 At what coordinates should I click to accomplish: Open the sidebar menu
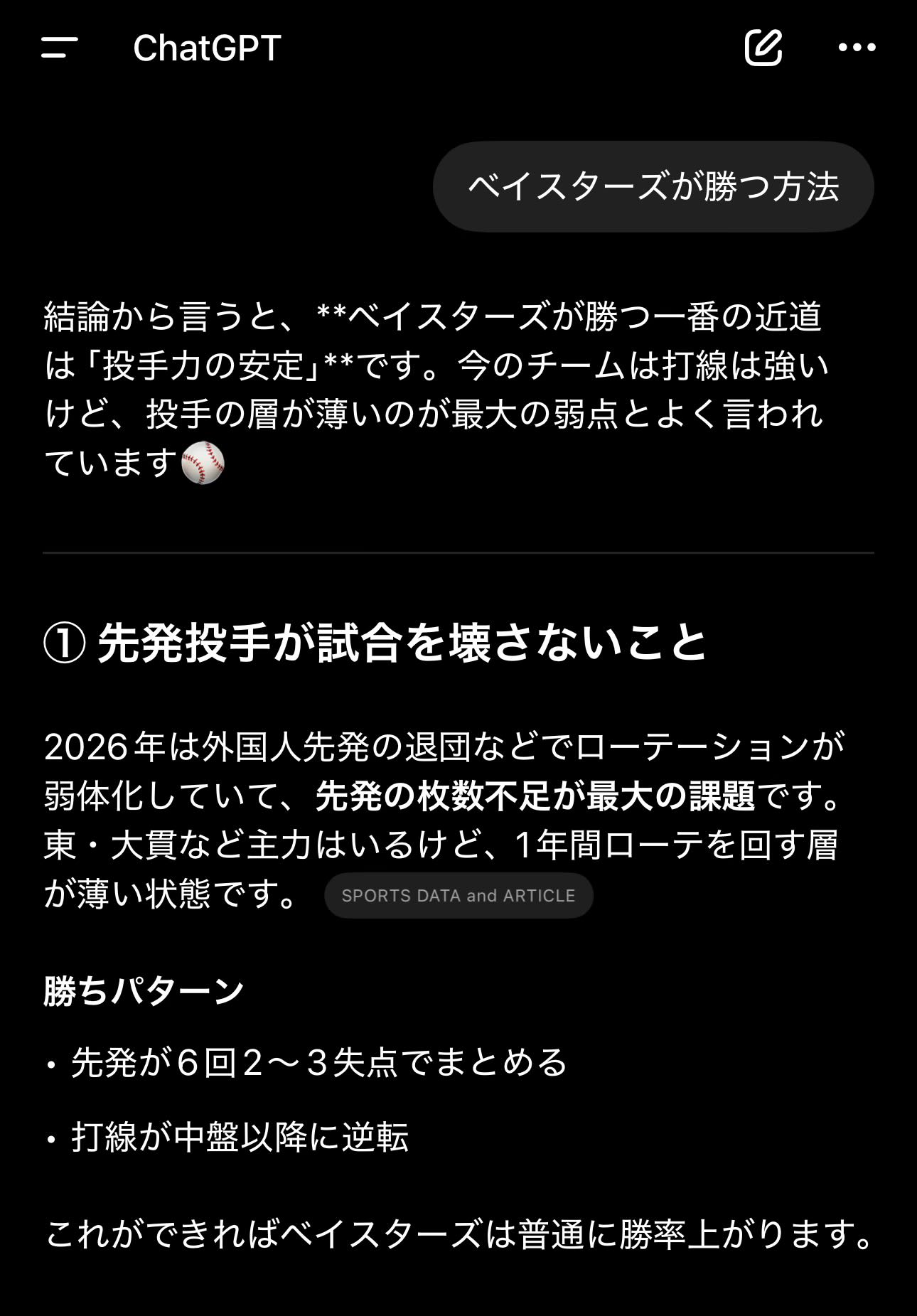click(x=60, y=48)
